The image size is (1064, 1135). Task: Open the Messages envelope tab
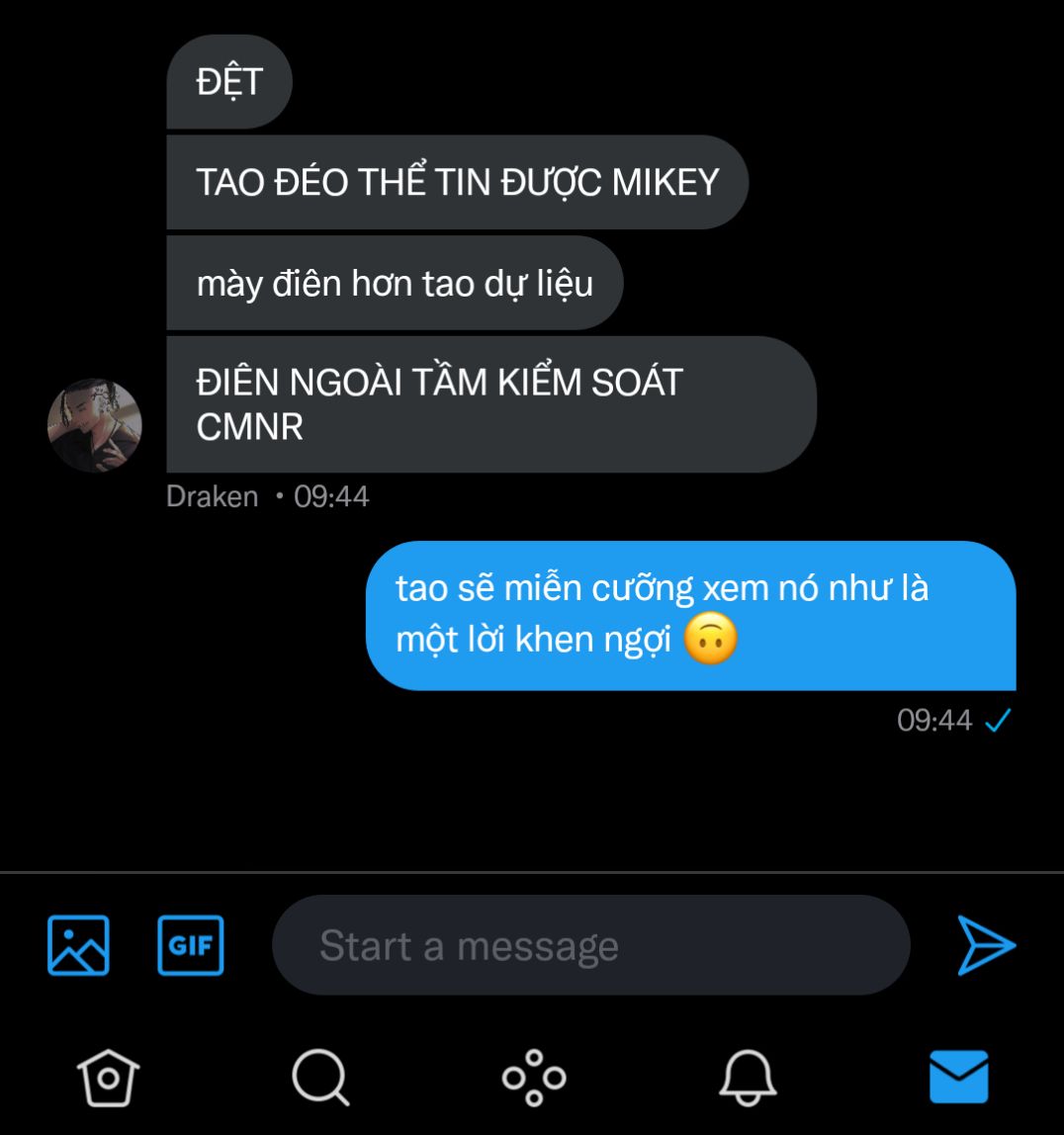tap(958, 1077)
